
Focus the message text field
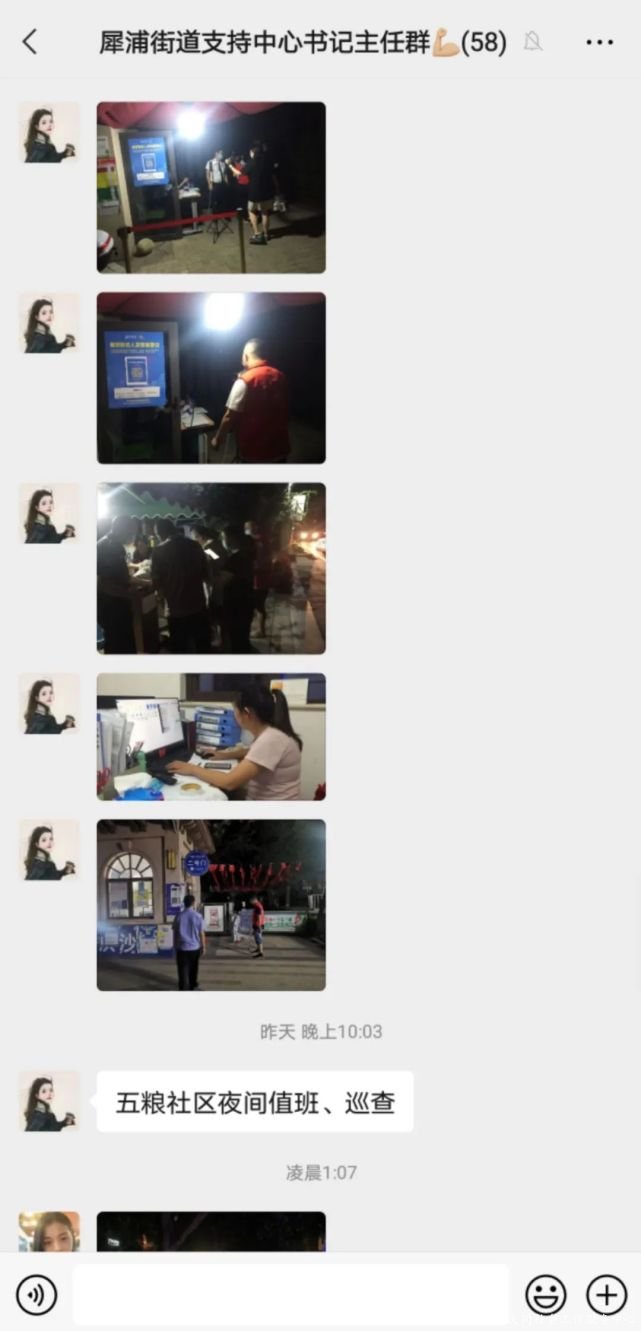(x=290, y=1295)
